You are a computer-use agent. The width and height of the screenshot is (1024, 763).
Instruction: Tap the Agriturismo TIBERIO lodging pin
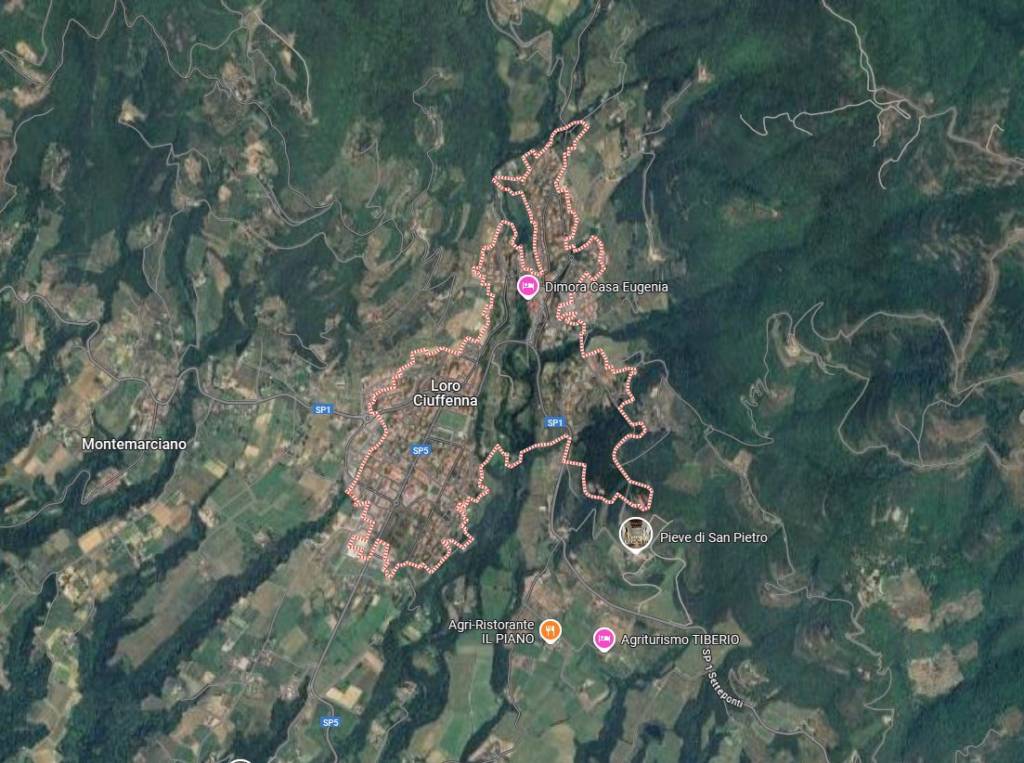point(603,638)
